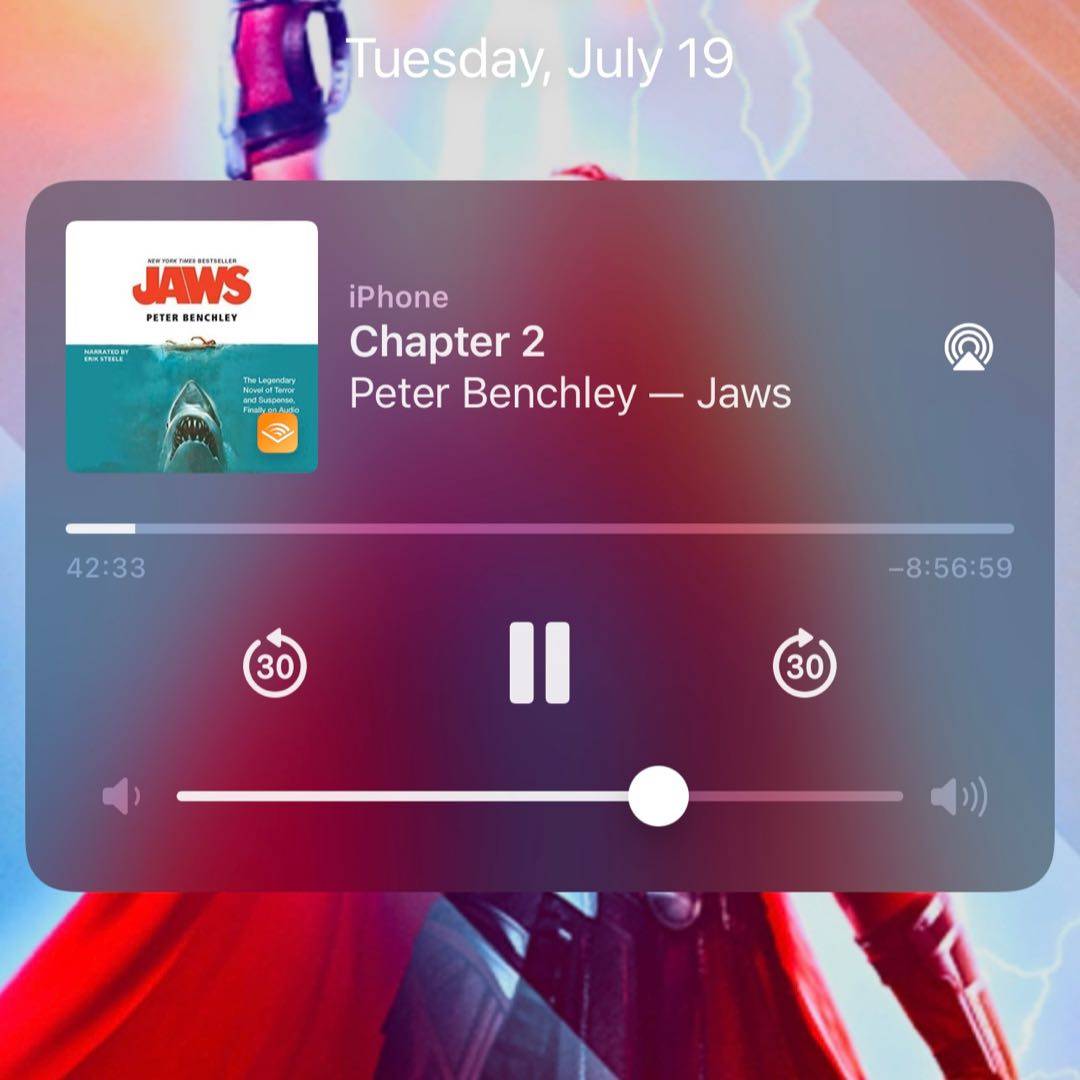Tap the playback progress bar
Viewport: 1080px width, 1080px height.
[540, 529]
